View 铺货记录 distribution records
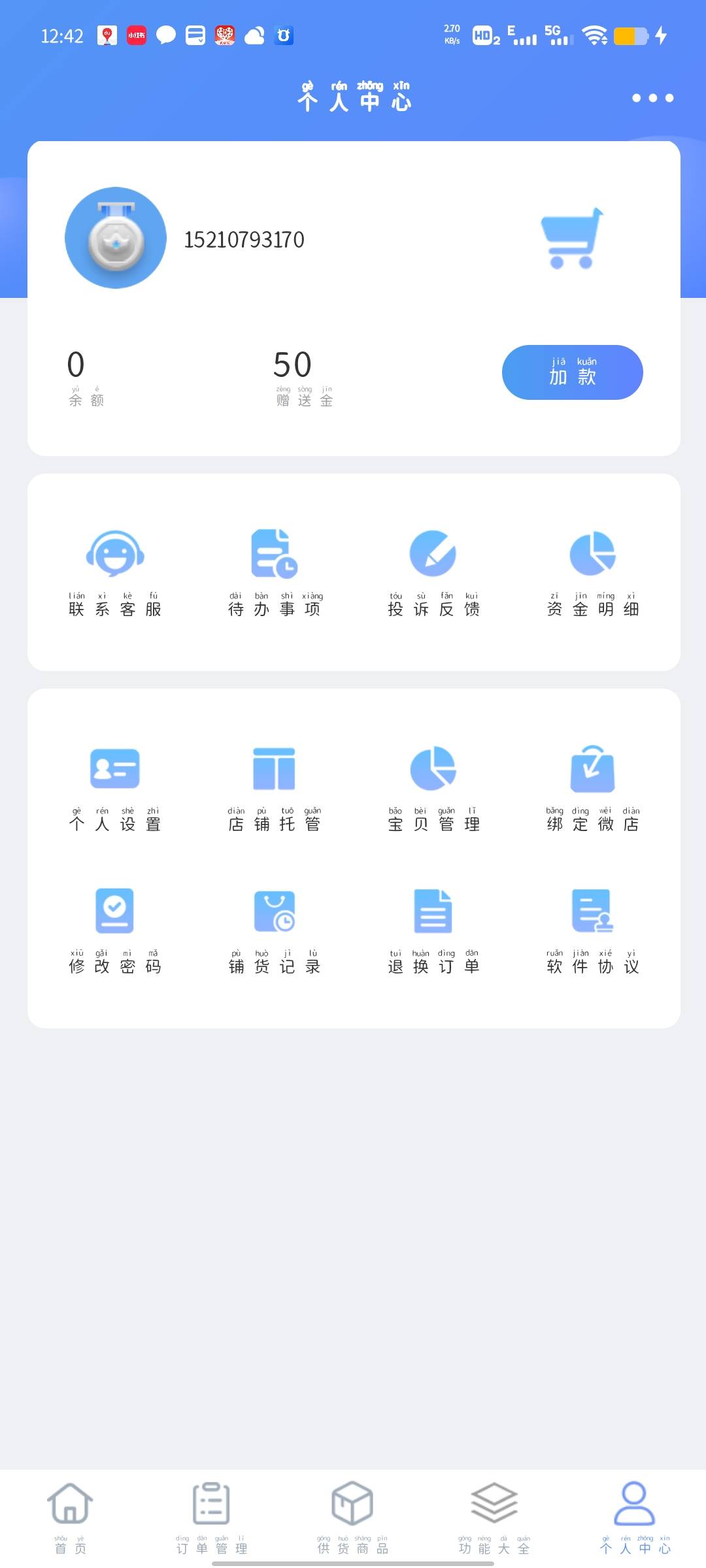 click(x=275, y=930)
